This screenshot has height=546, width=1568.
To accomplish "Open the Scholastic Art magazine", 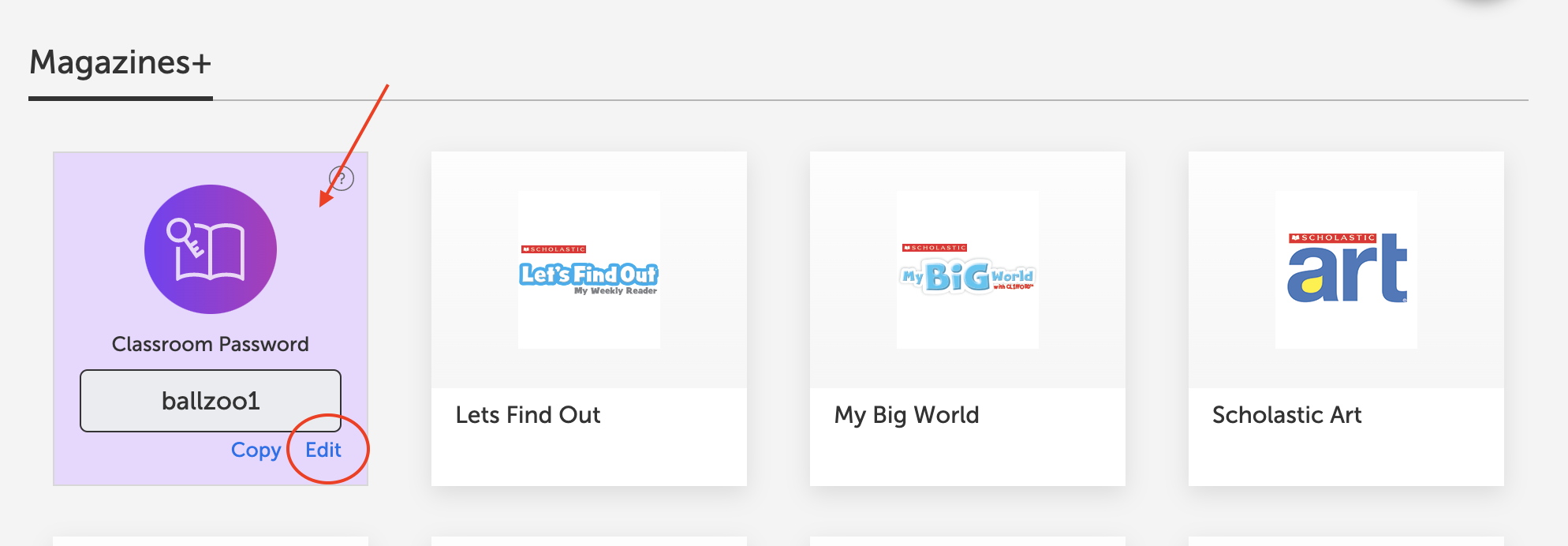I will click(x=1346, y=318).
